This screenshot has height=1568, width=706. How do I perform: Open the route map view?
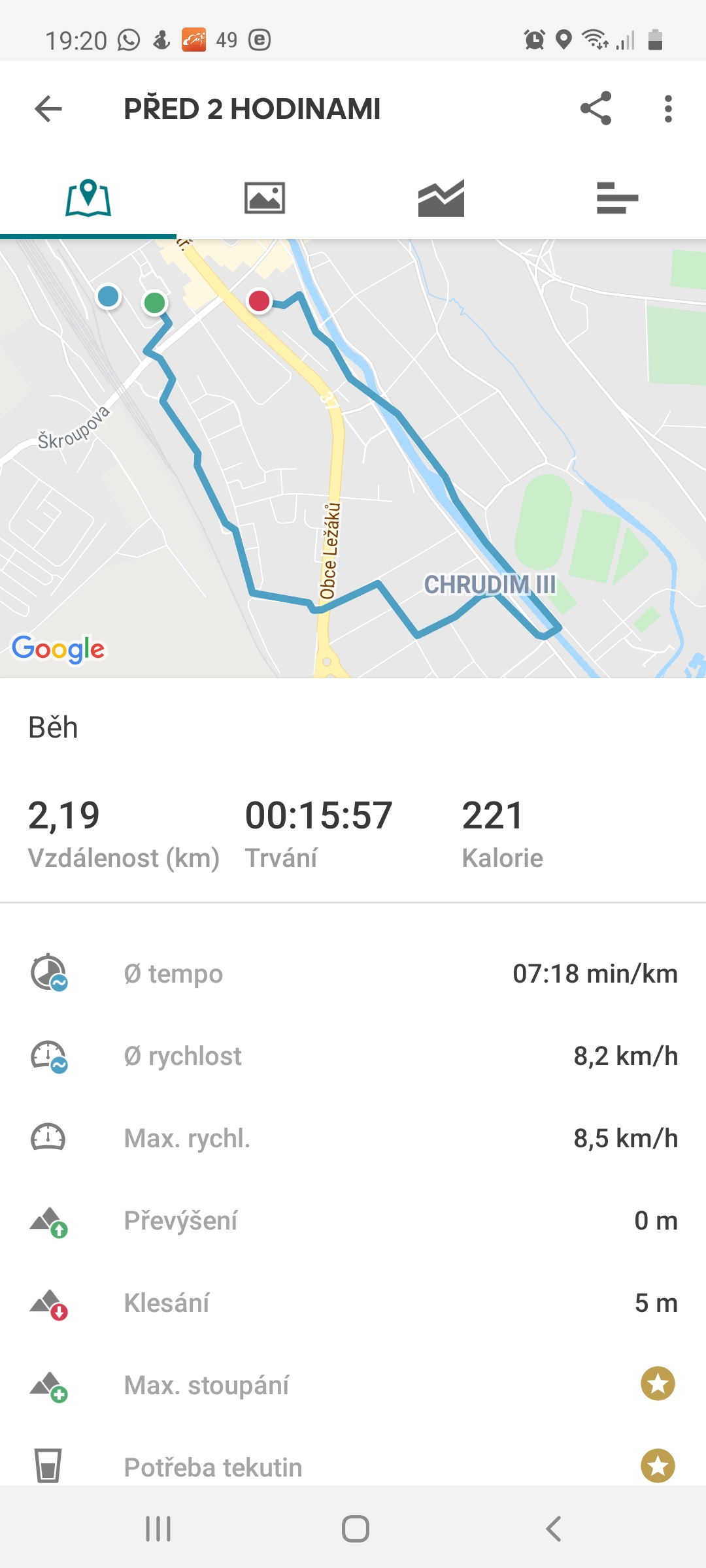(x=353, y=459)
